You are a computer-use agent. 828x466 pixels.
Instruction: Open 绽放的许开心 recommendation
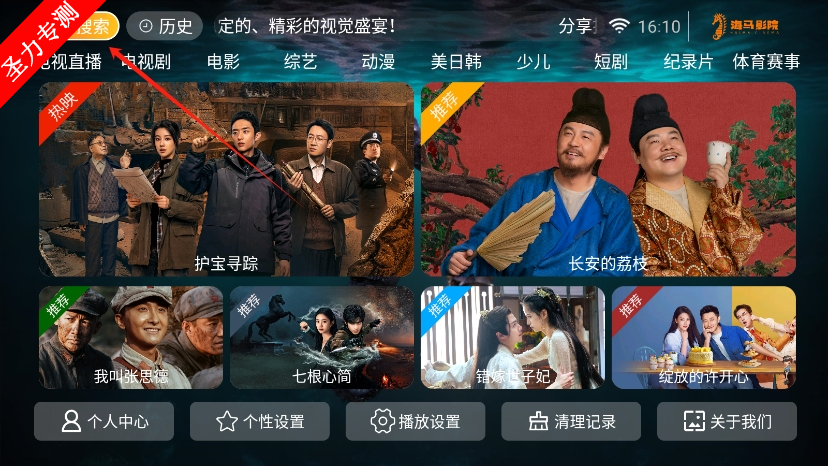(x=704, y=337)
